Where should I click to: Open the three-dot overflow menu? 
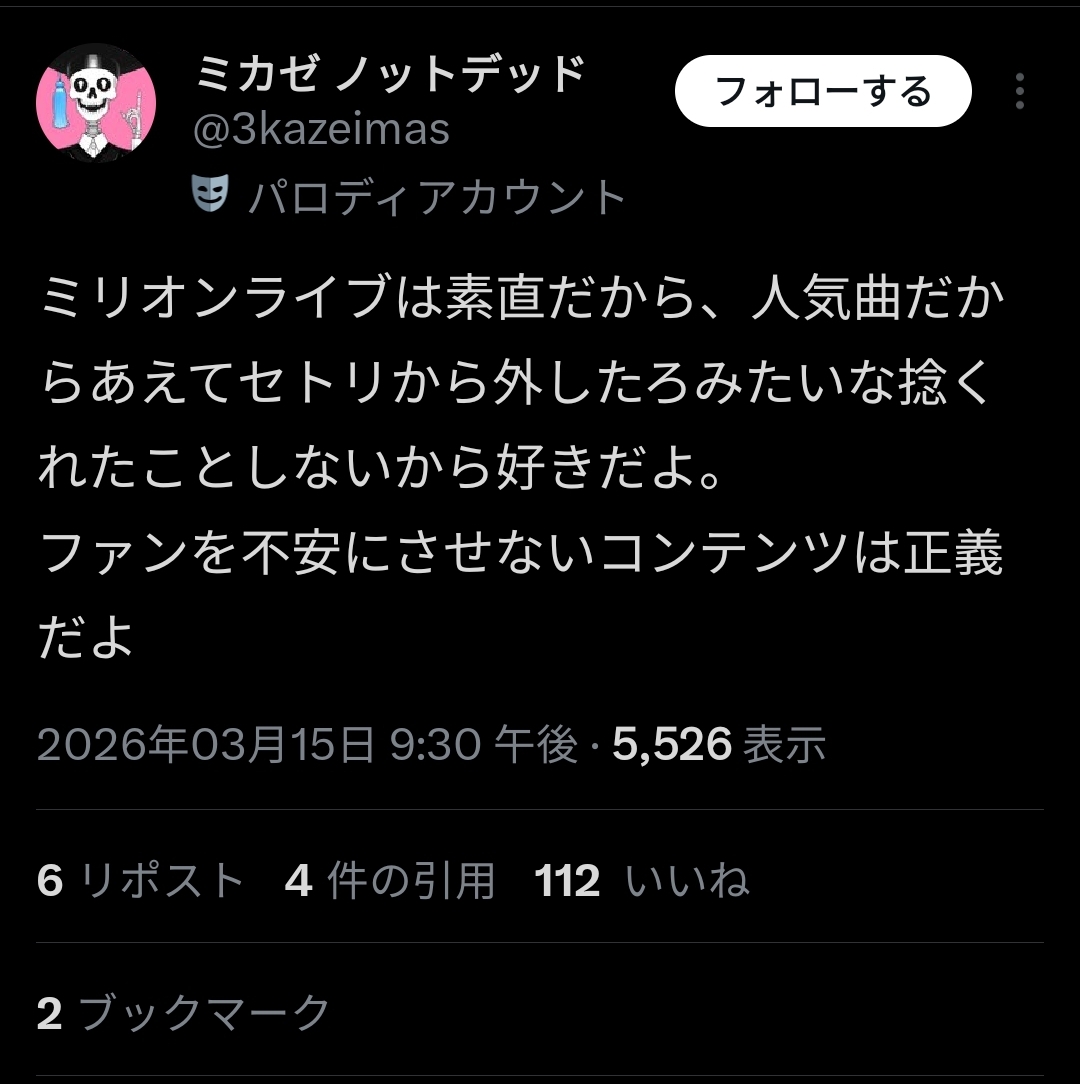tap(1019, 92)
